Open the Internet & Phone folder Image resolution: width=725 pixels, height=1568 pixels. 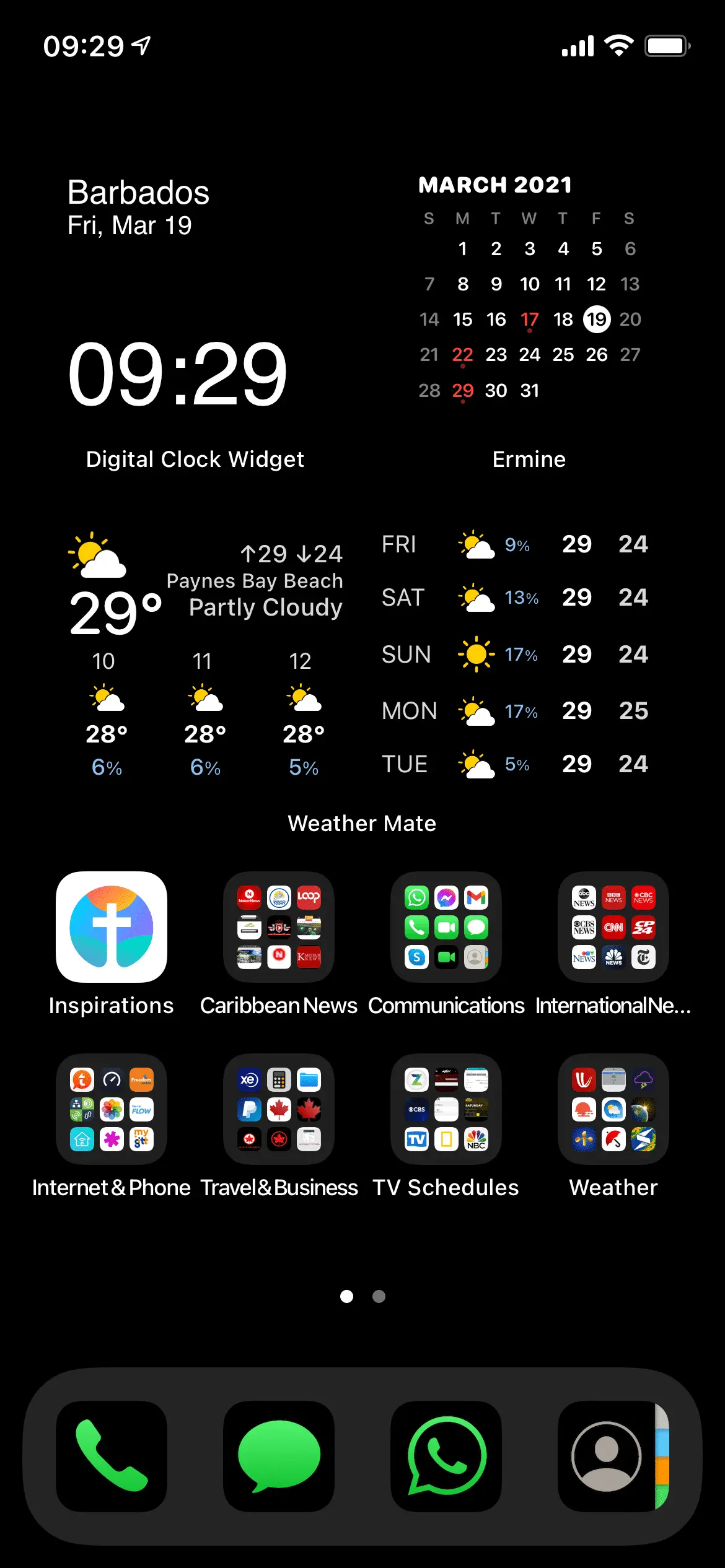click(112, 1109)
